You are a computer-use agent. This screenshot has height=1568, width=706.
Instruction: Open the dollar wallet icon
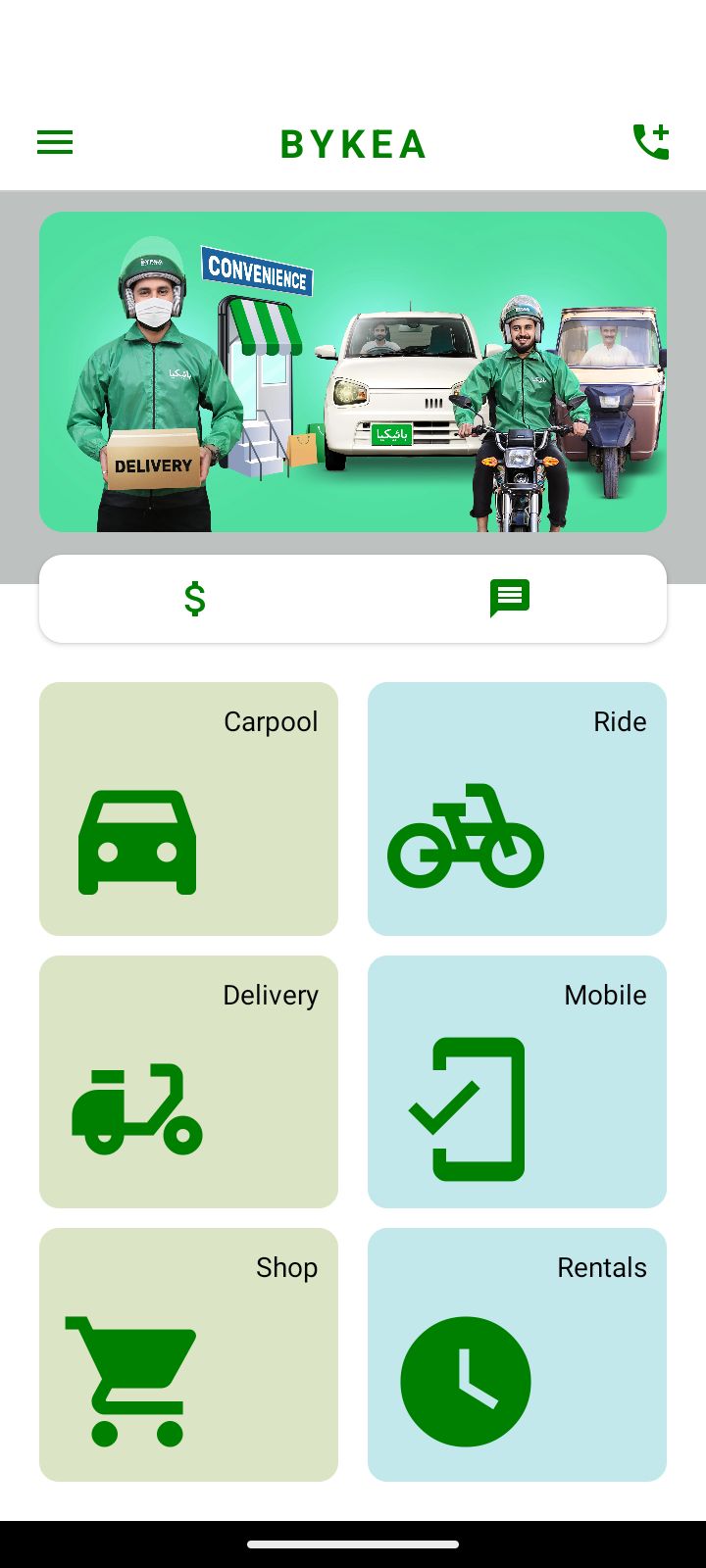pyautogui.click(x=195, y=599)
